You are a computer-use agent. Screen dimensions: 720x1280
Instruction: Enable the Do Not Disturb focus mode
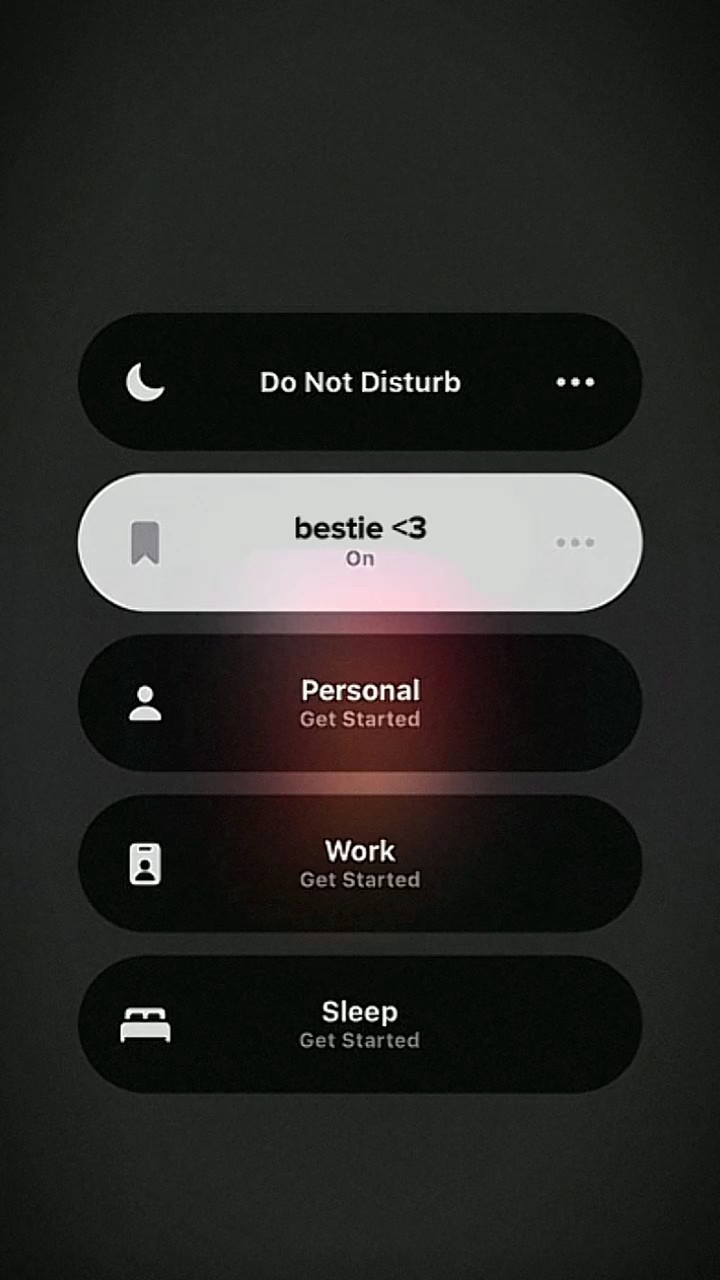[x=360, y=382]
